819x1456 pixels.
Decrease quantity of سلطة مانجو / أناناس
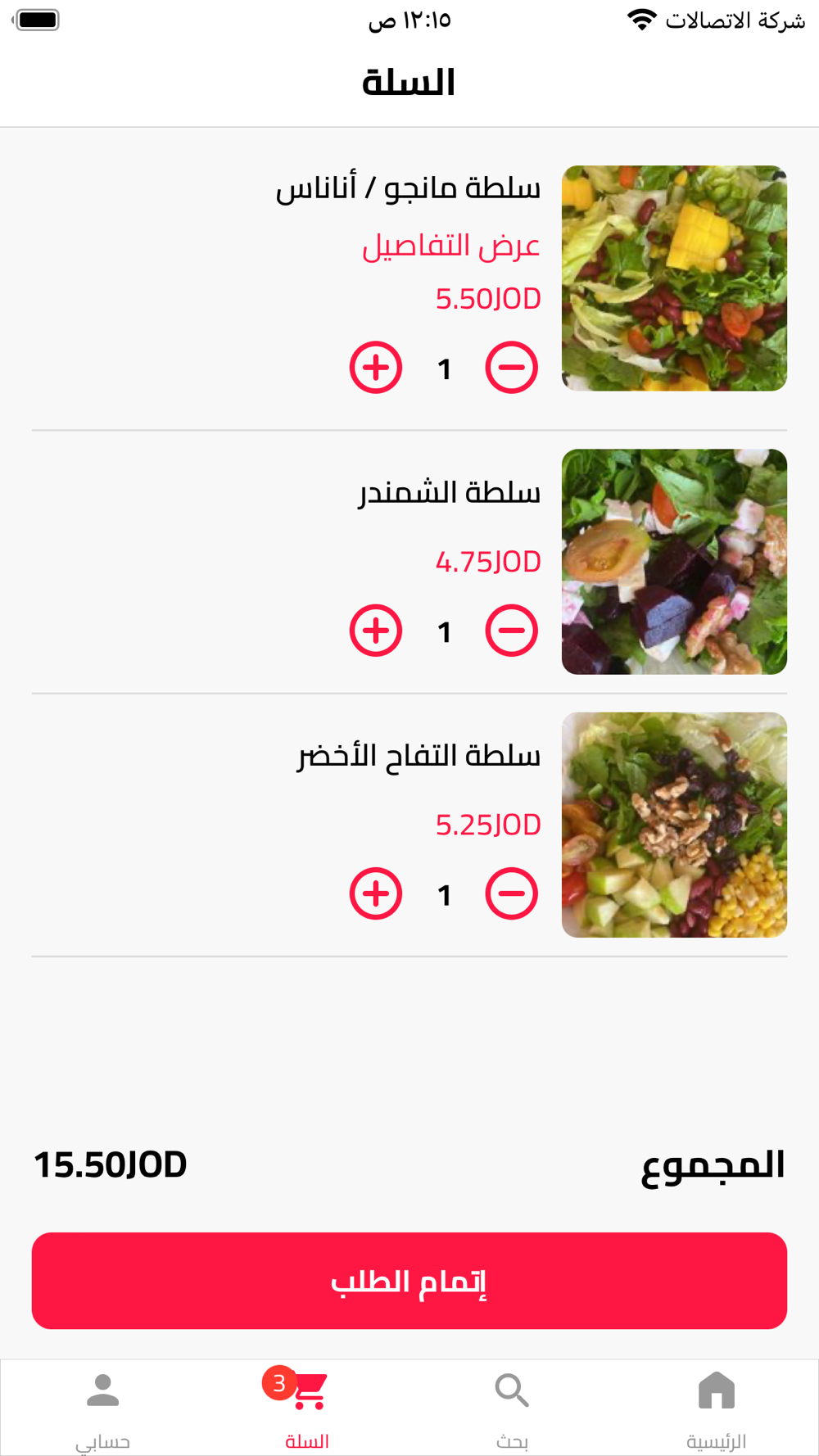511,368
